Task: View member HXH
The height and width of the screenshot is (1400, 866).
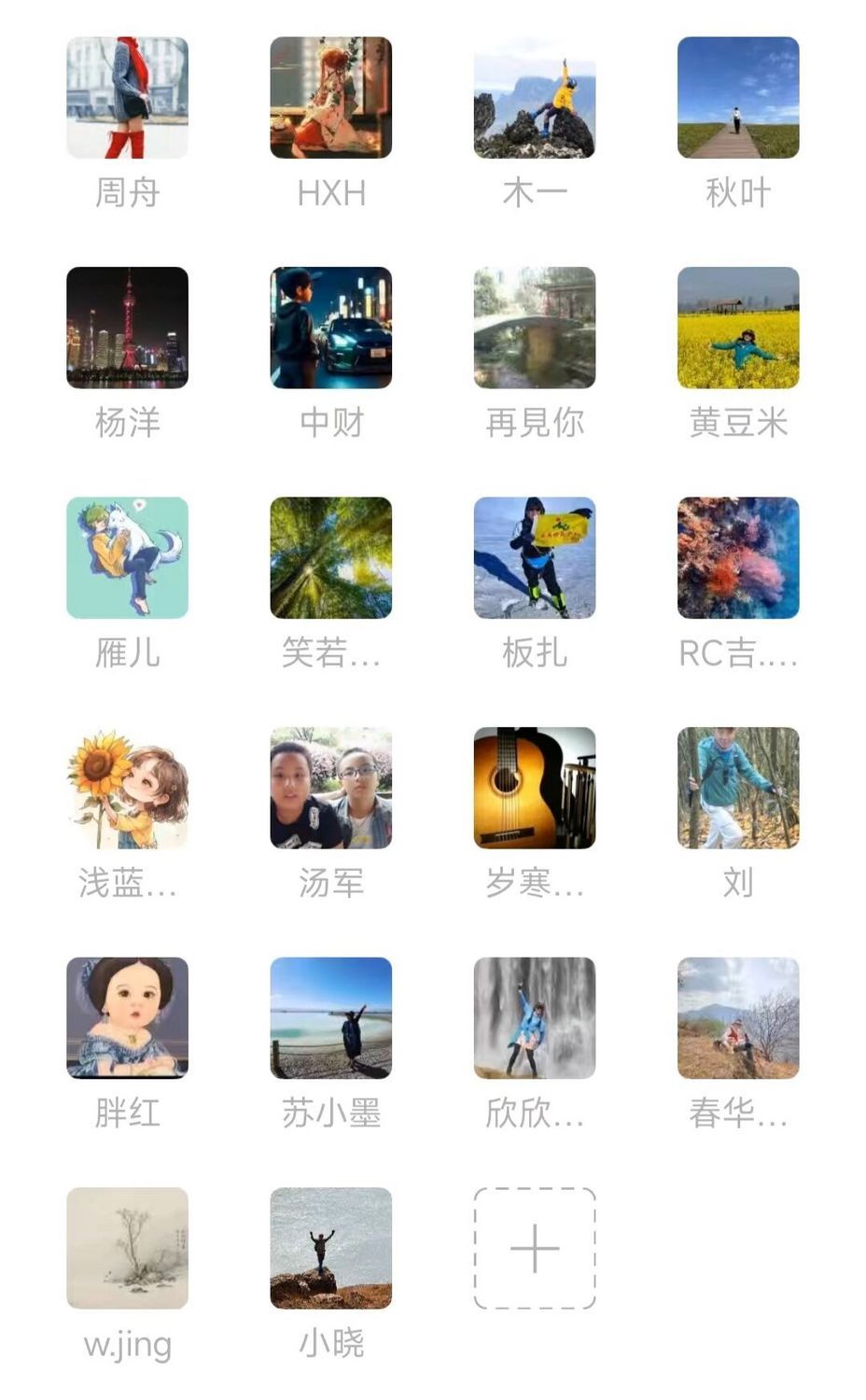Action: pos(331,98)
